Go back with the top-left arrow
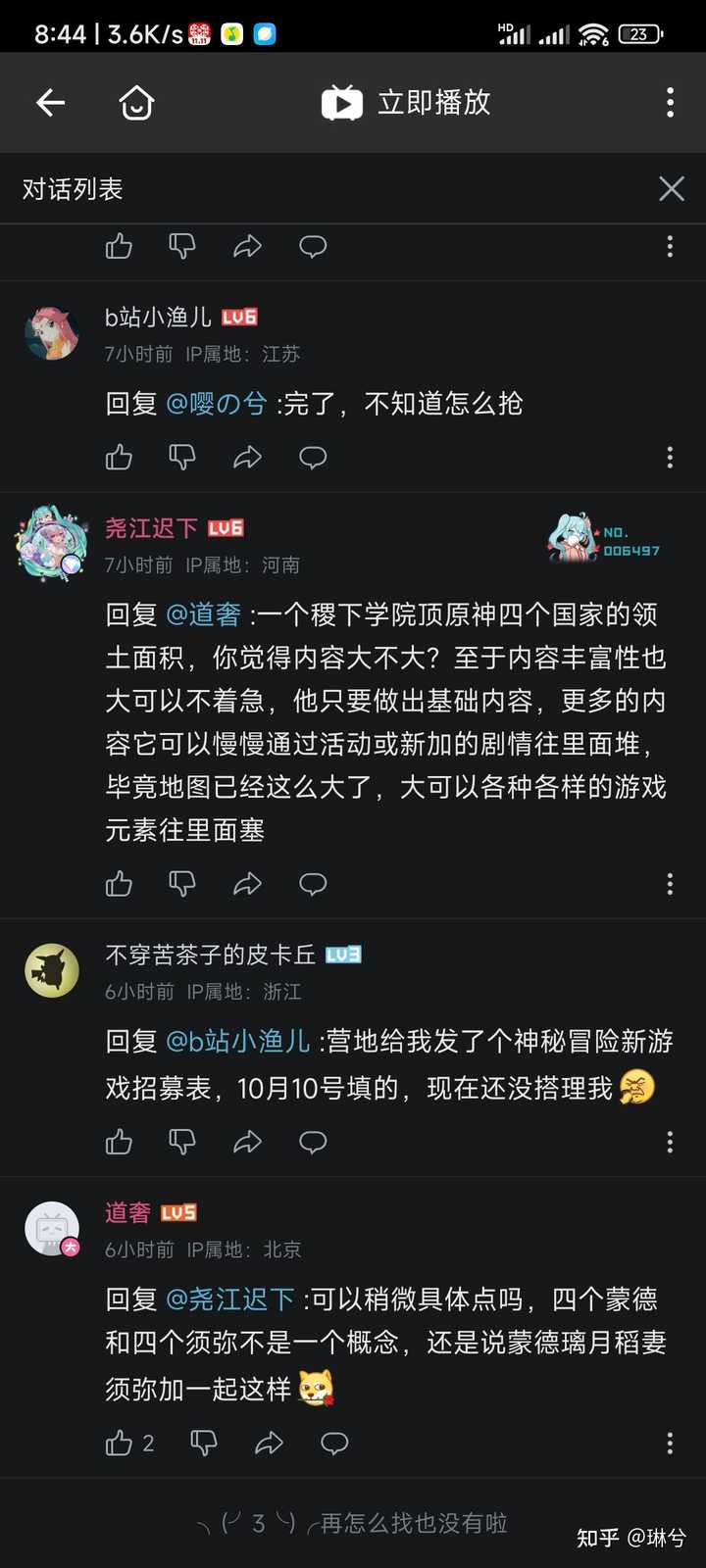This screenshot has height=1568, width=706. pos(50,102)
